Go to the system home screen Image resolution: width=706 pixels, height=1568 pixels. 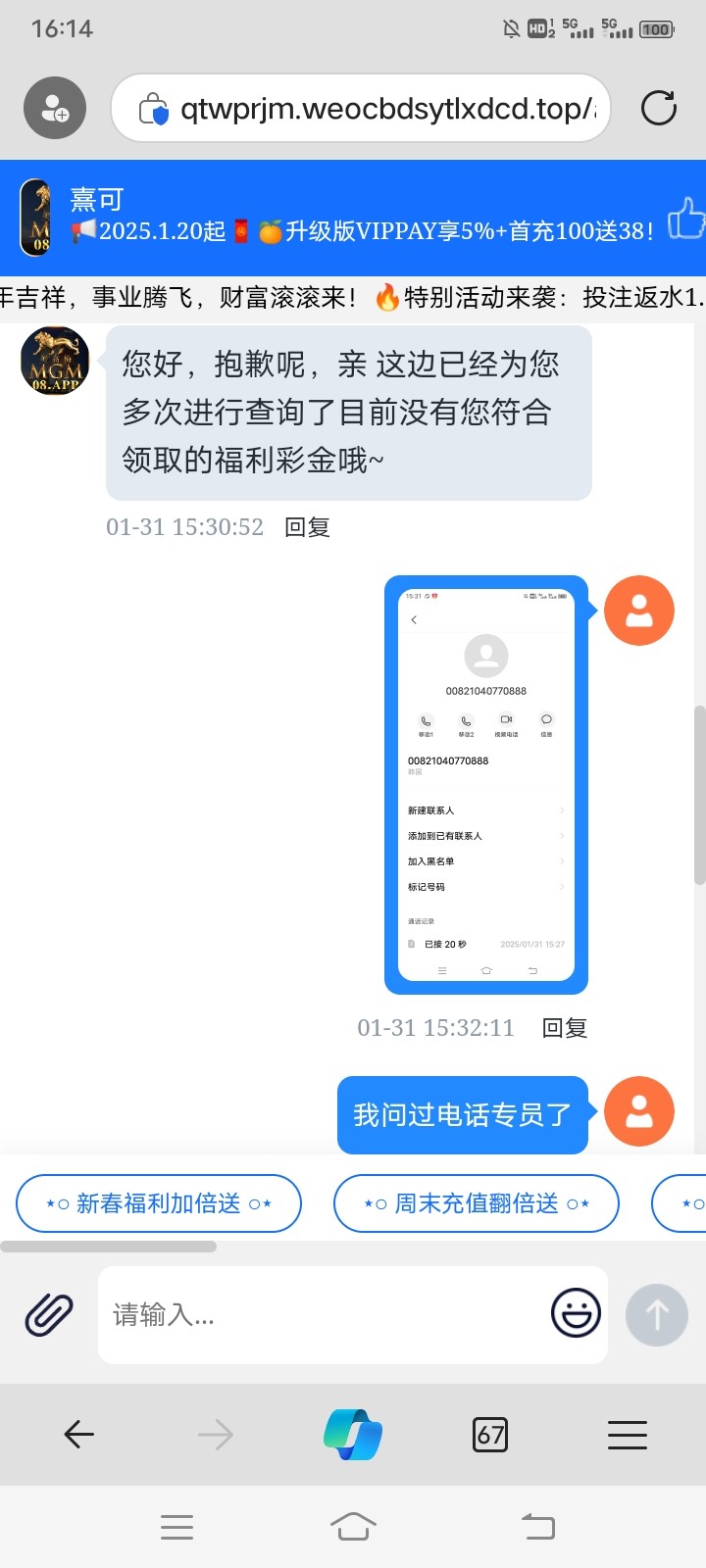[x=353, y=1526]
